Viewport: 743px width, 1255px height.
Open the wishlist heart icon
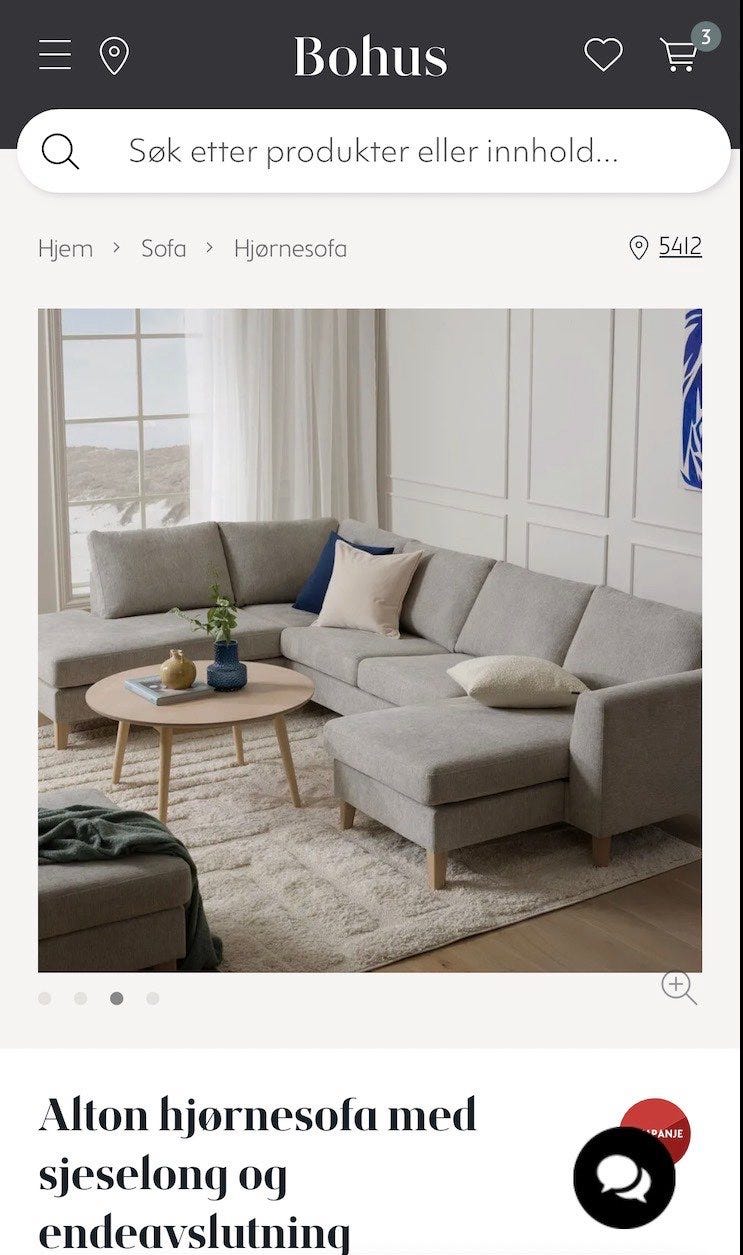click(x=603, y=55)
